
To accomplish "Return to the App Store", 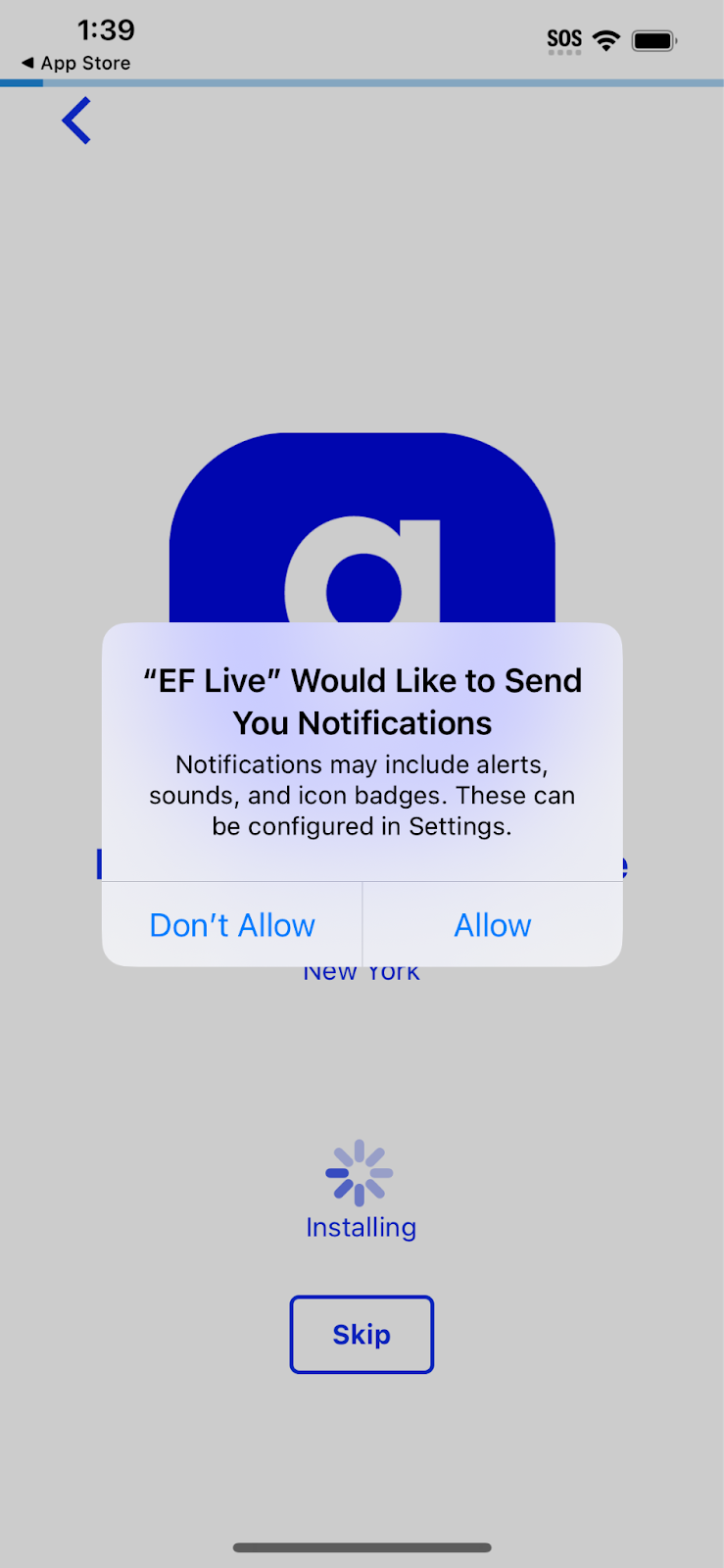I will [75, 63].
